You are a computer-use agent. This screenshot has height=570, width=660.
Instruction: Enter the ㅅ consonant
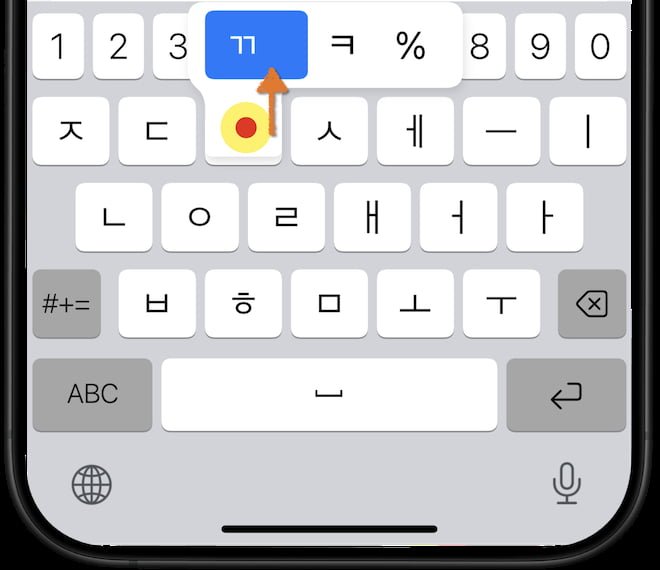[x=329, y=132]
